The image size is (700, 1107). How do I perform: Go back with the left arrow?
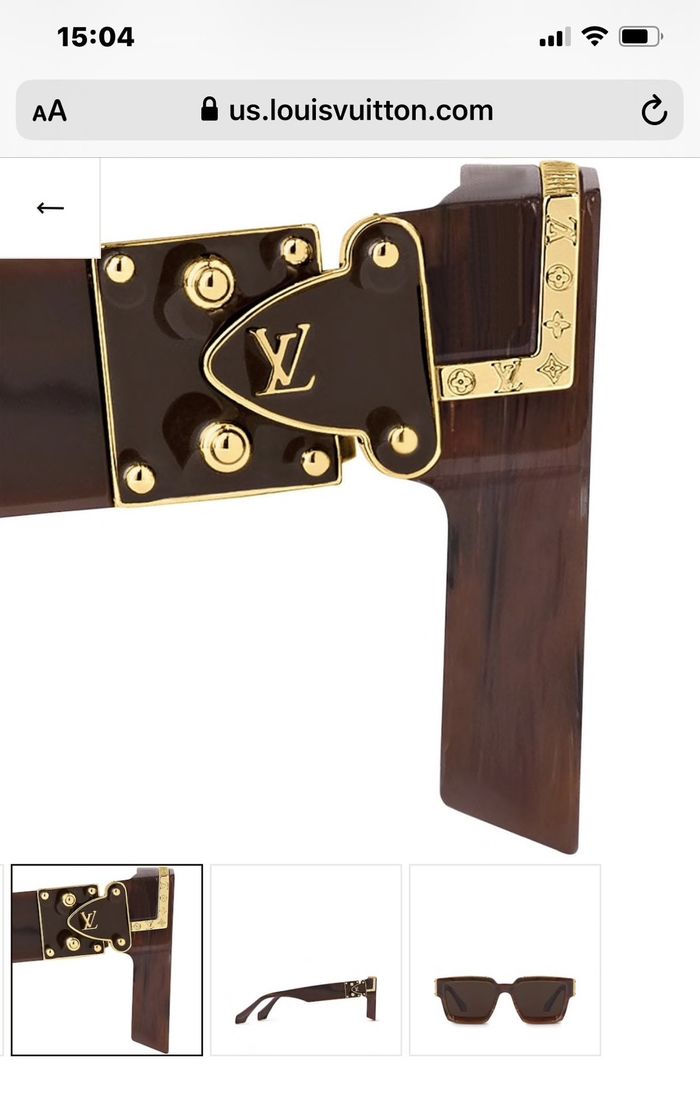pos(50,208)
